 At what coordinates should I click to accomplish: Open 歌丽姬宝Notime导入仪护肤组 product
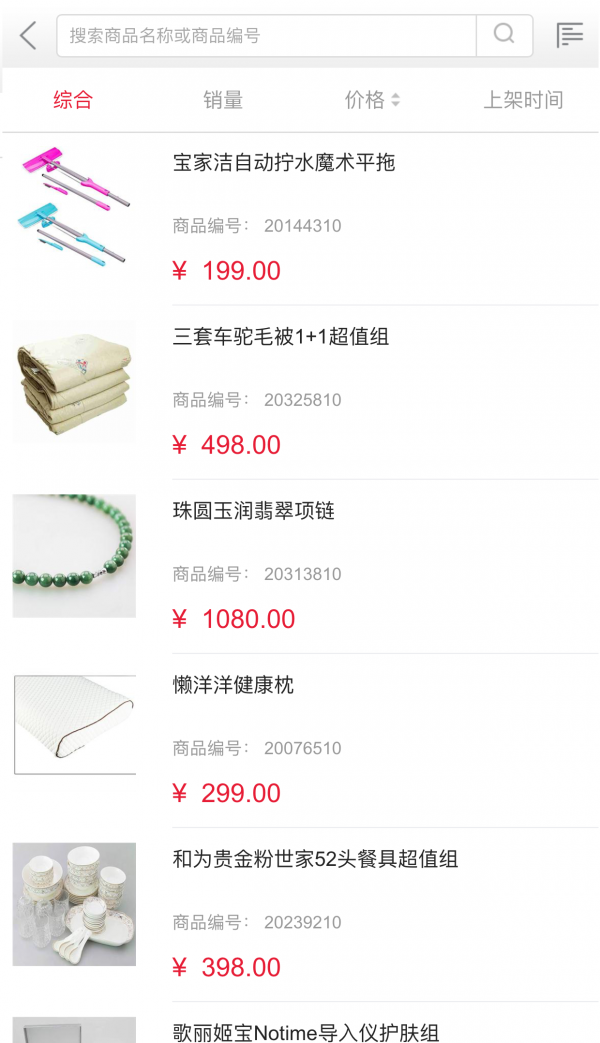(306, 1031)
